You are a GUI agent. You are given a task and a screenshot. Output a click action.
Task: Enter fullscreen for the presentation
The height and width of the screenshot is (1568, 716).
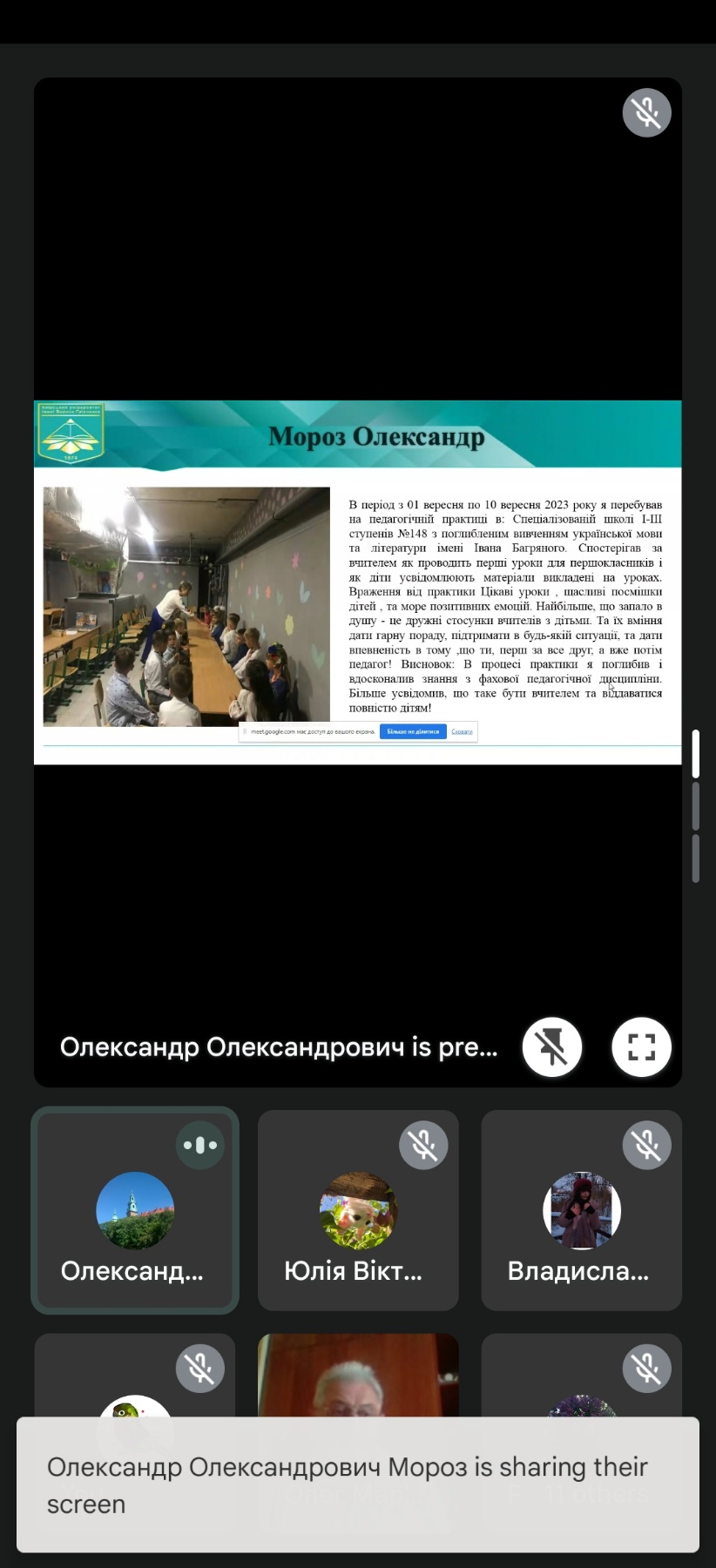[641, 1046]
